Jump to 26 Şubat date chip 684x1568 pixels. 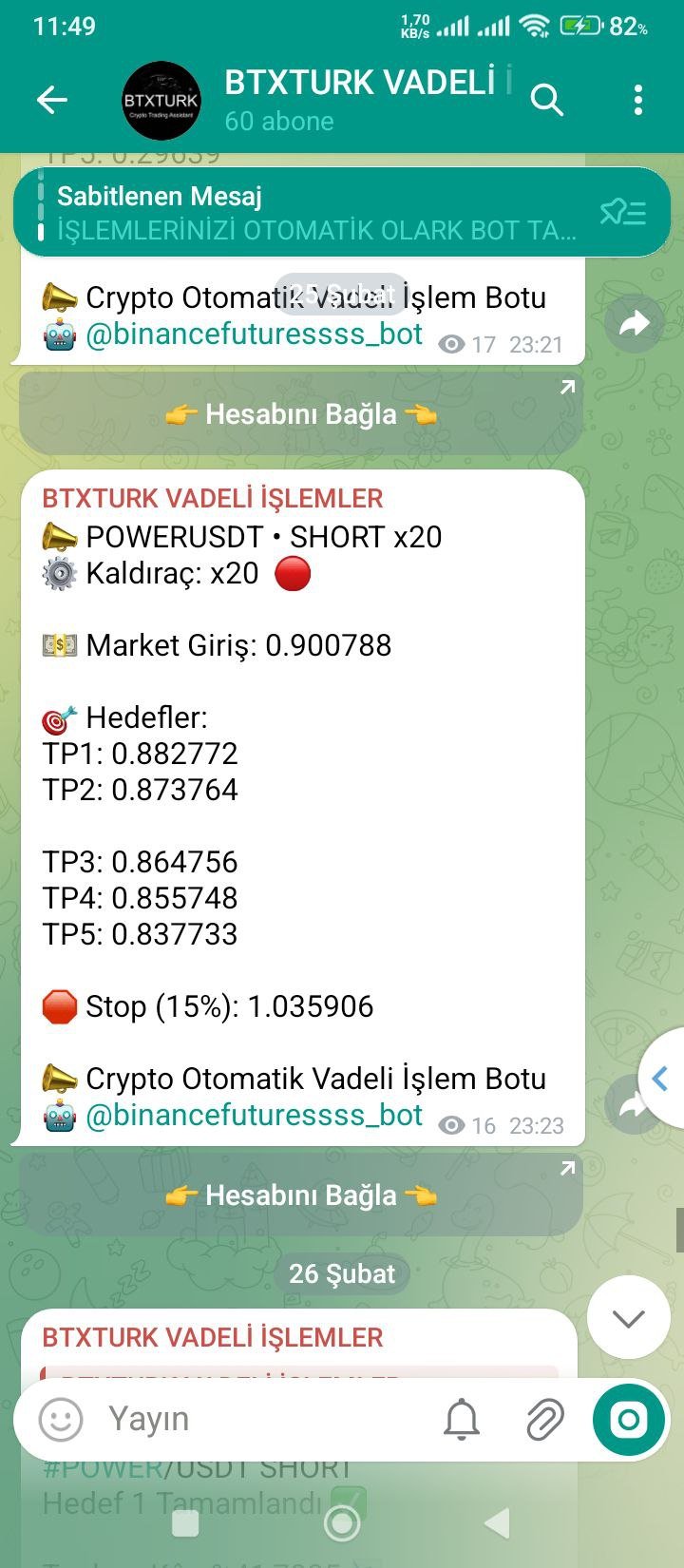(342, 1273)
